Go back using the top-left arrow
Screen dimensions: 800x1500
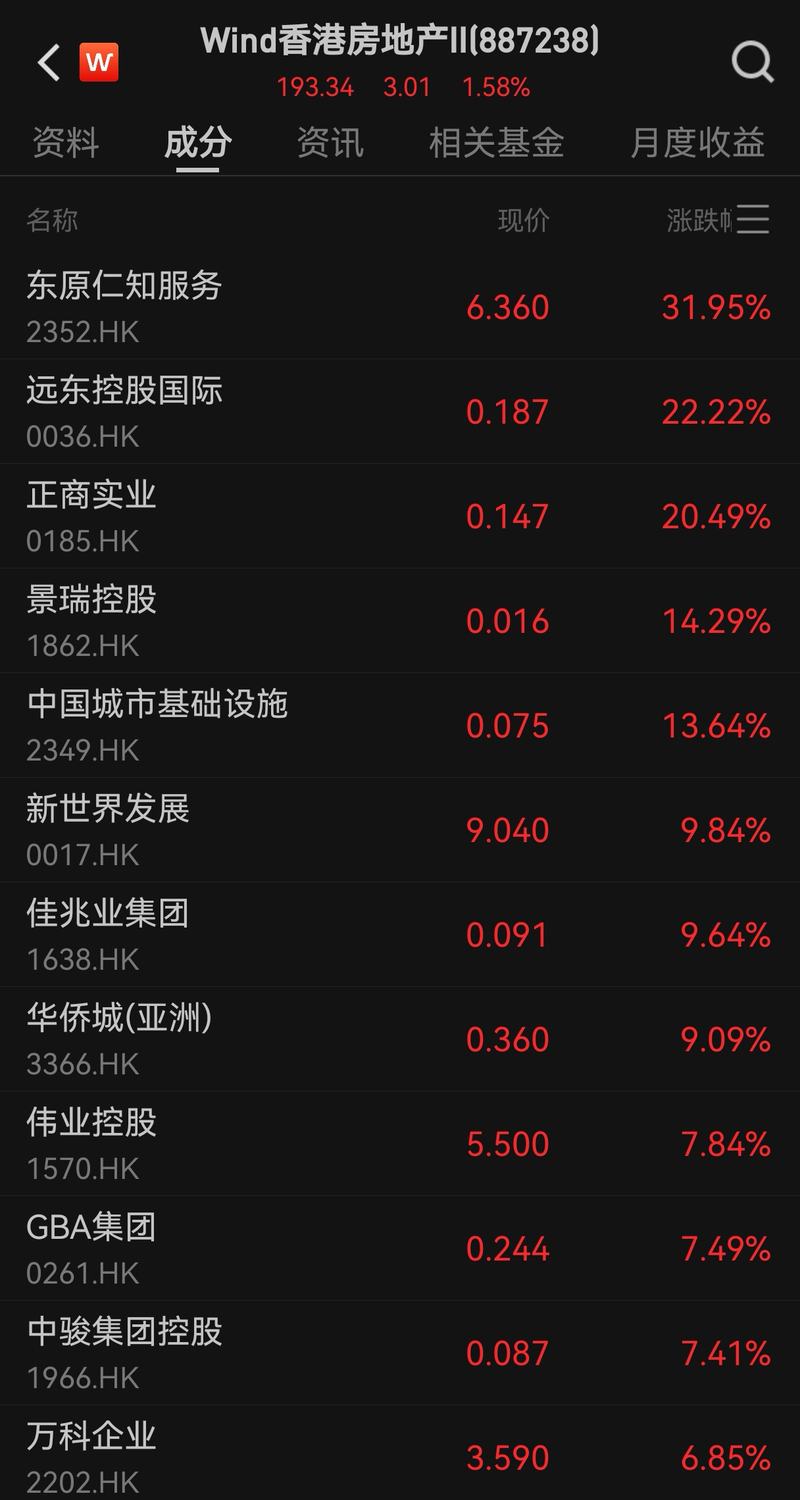coord(47,63)
